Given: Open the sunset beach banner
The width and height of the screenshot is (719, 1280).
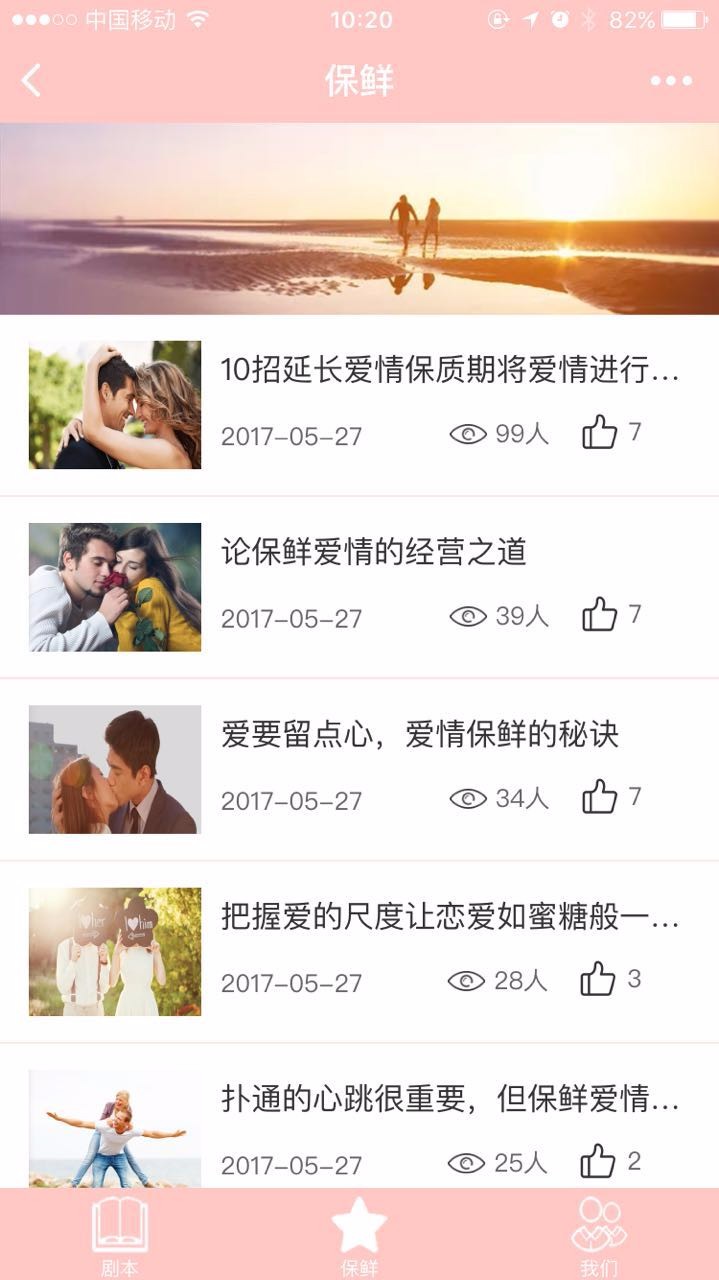Looking at the screenshot, I should (359, 218).
